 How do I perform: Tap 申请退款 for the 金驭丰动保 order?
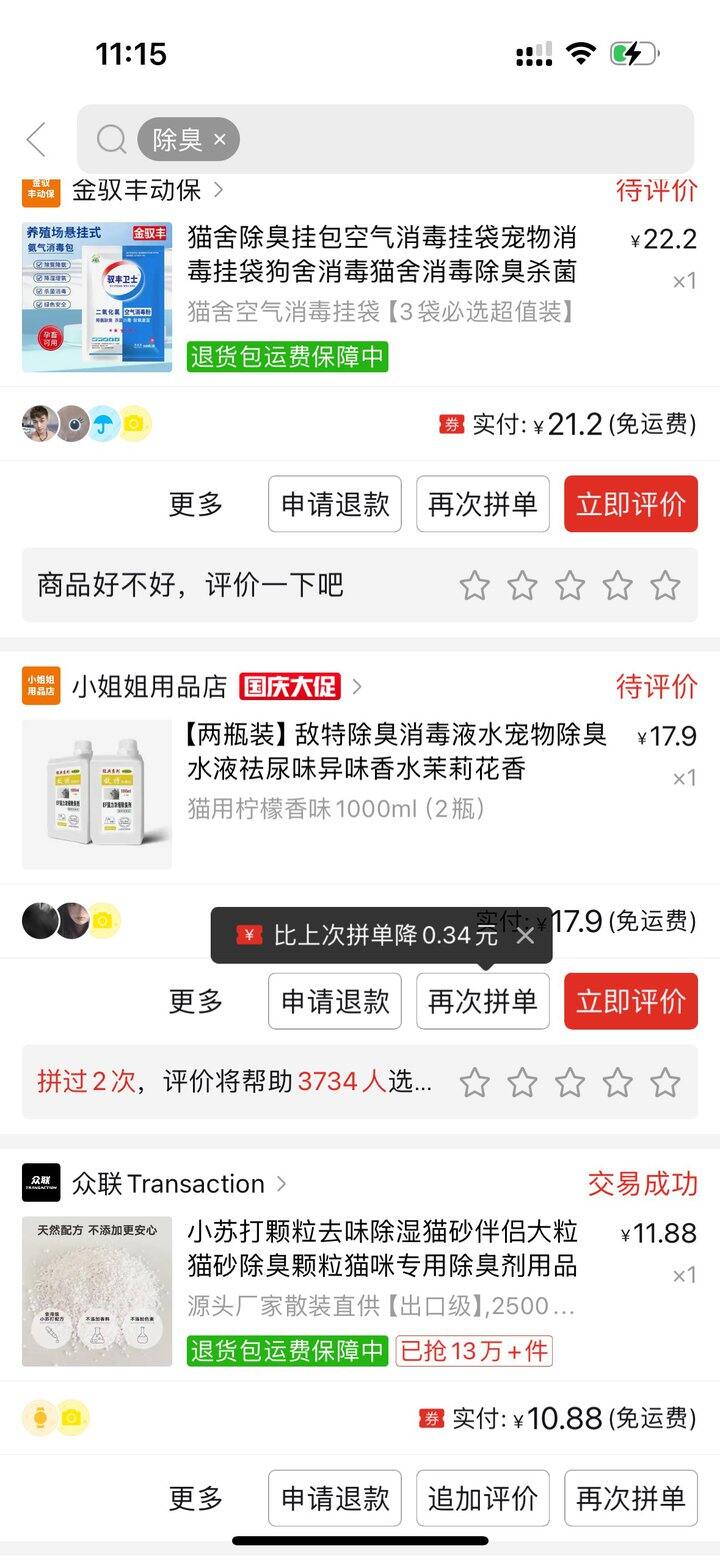(x=335, y=504)
